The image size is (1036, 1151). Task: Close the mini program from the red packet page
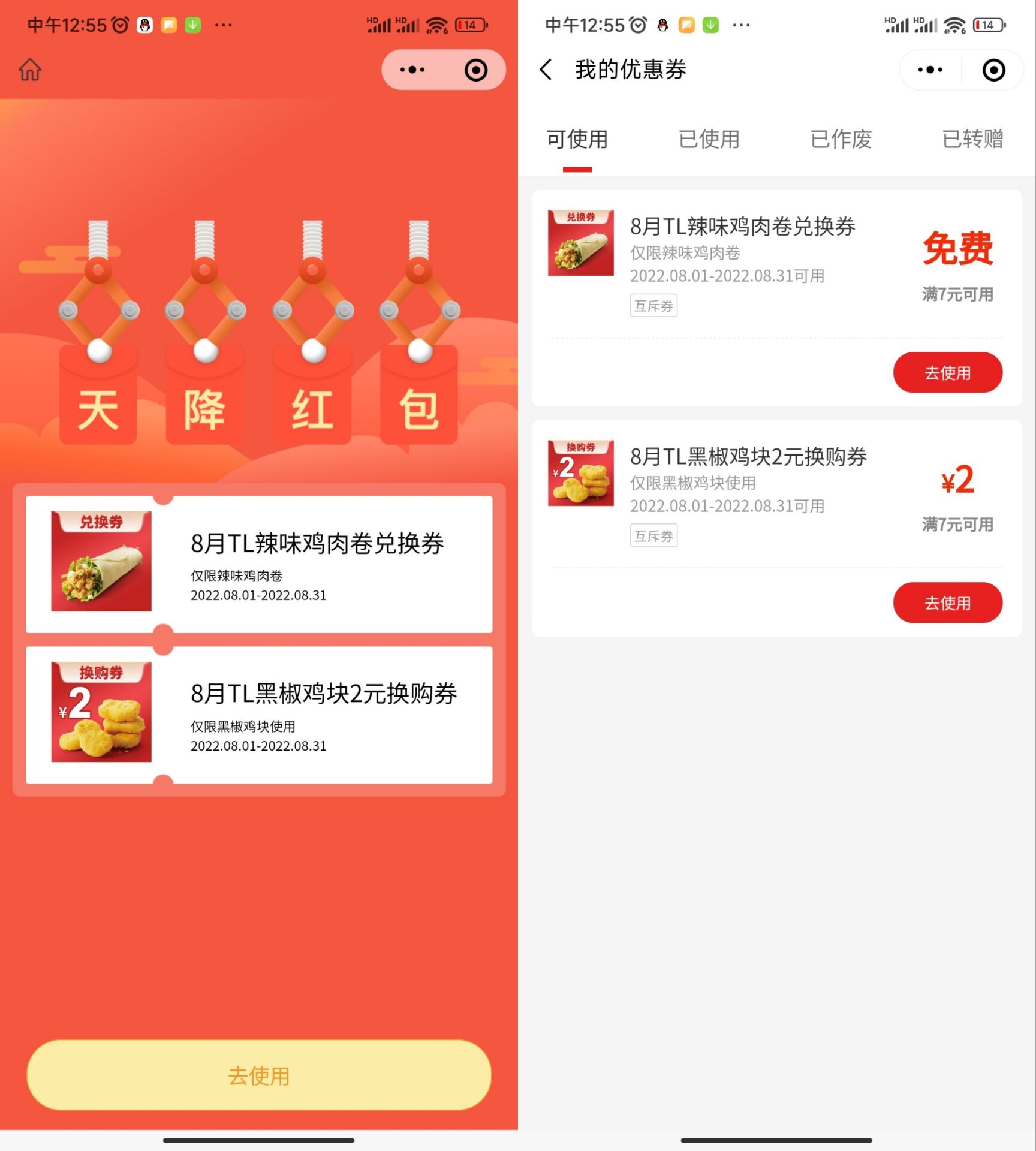[x=476, y=70]
